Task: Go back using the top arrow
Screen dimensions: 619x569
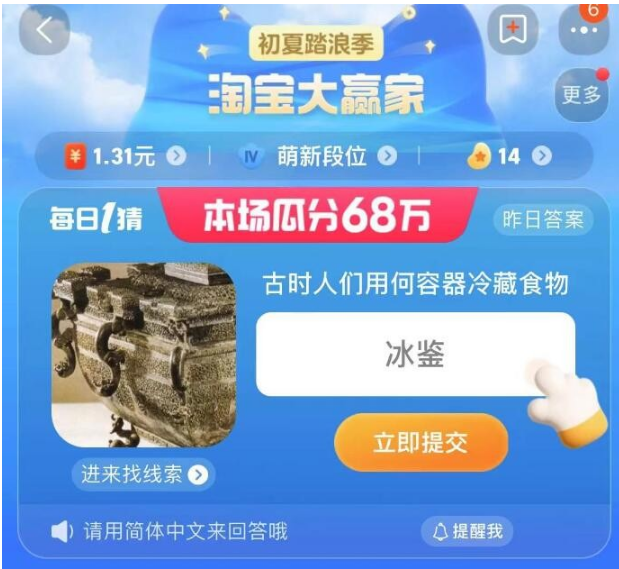Action: (x=44, y=31)
